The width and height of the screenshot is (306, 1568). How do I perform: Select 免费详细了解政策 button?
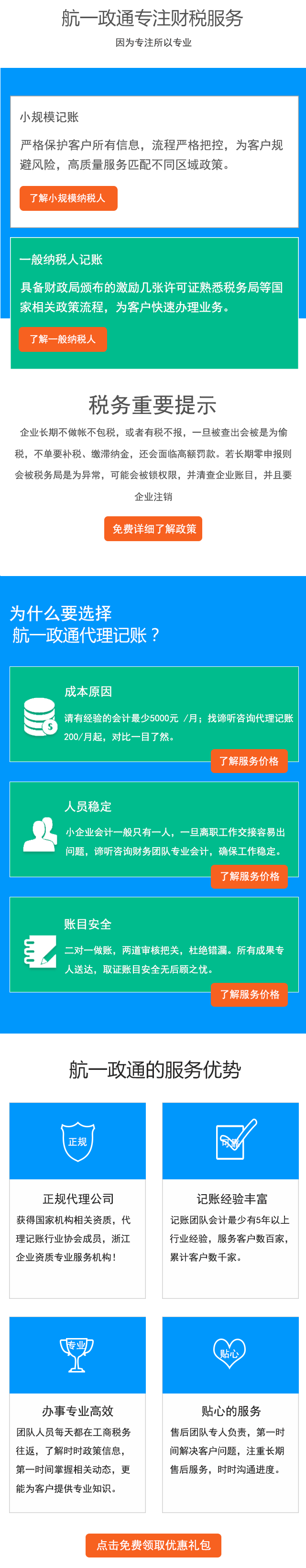click(153, 528)
